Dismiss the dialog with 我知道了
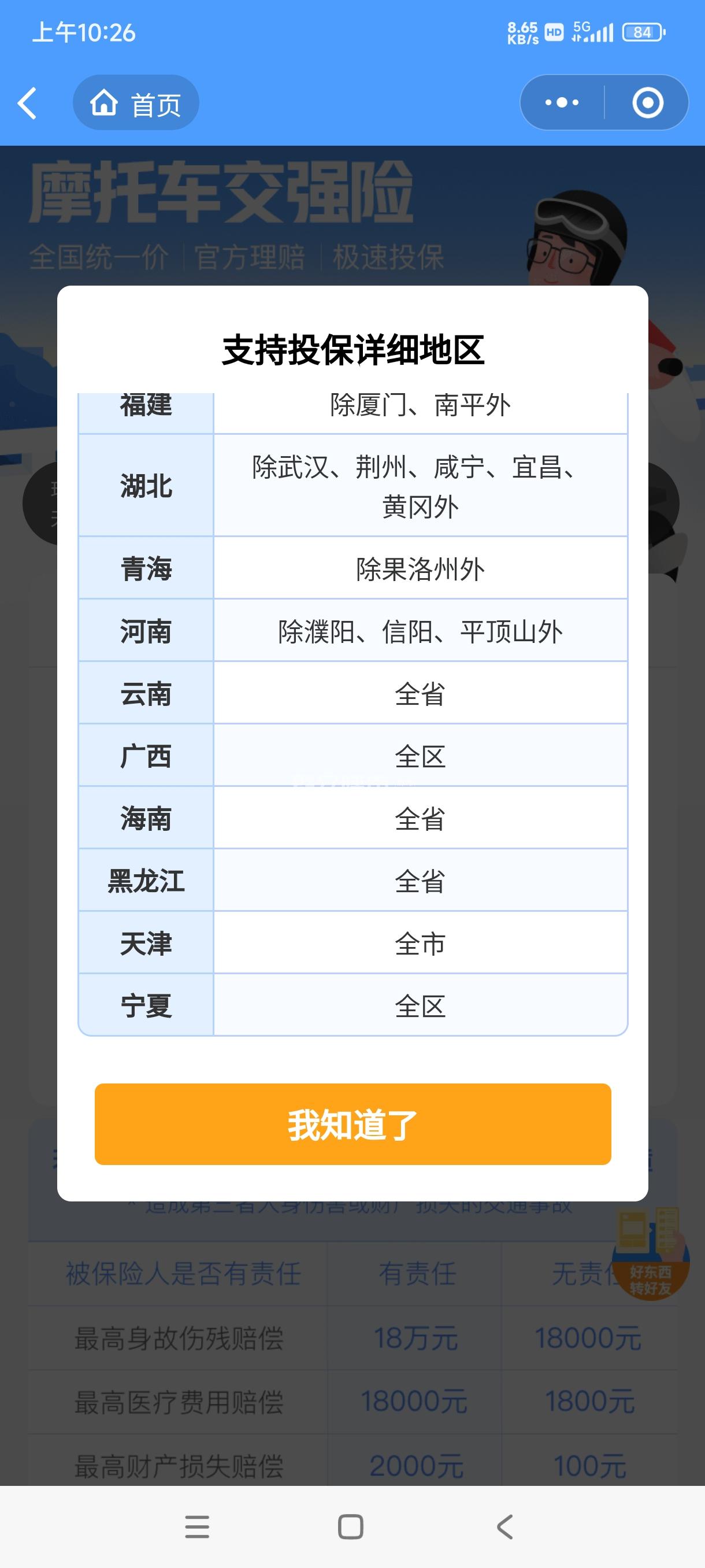 pos(353,1123)
